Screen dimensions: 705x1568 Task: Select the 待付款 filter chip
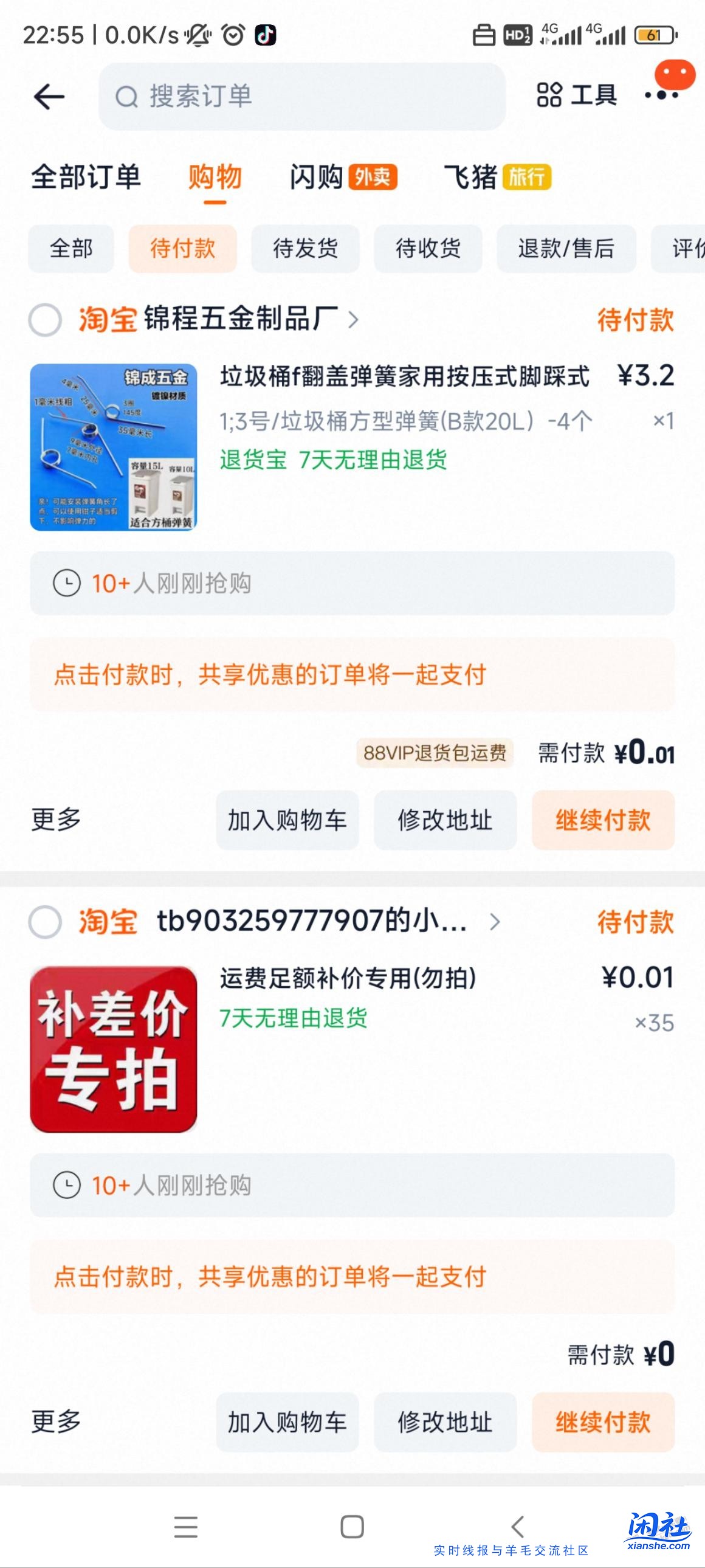coord(182,248)
